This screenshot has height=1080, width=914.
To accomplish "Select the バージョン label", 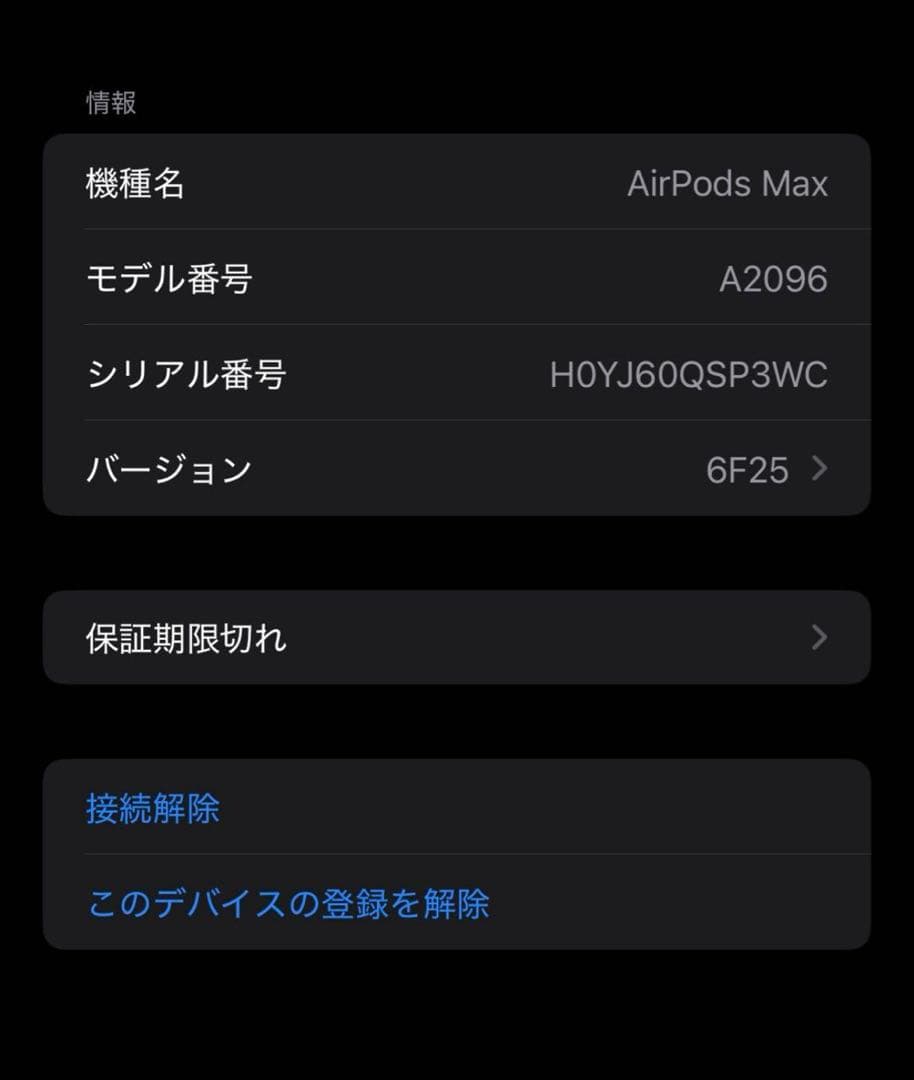I will [168, 468].
